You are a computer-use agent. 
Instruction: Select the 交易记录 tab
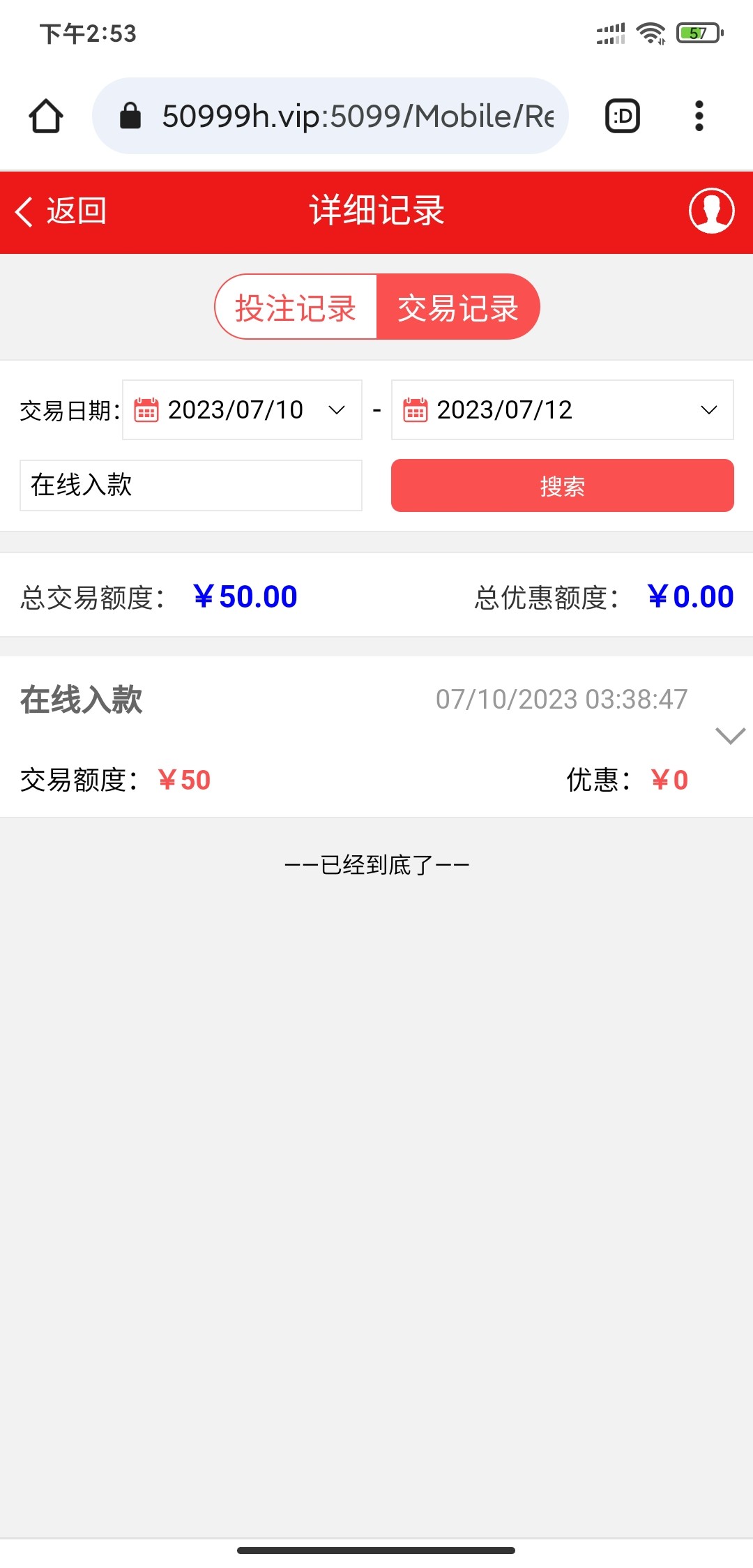[458, 307]
